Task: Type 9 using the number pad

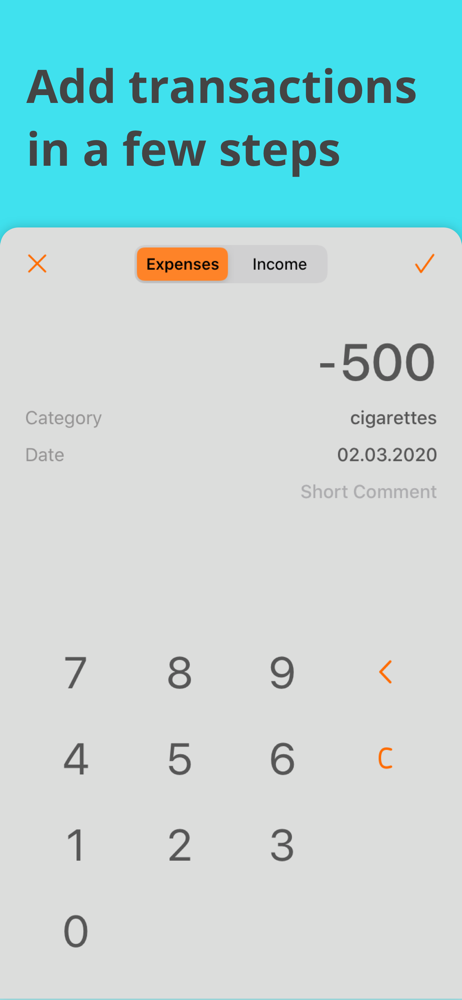Action: pyautogui.click(x=282, y=673)
